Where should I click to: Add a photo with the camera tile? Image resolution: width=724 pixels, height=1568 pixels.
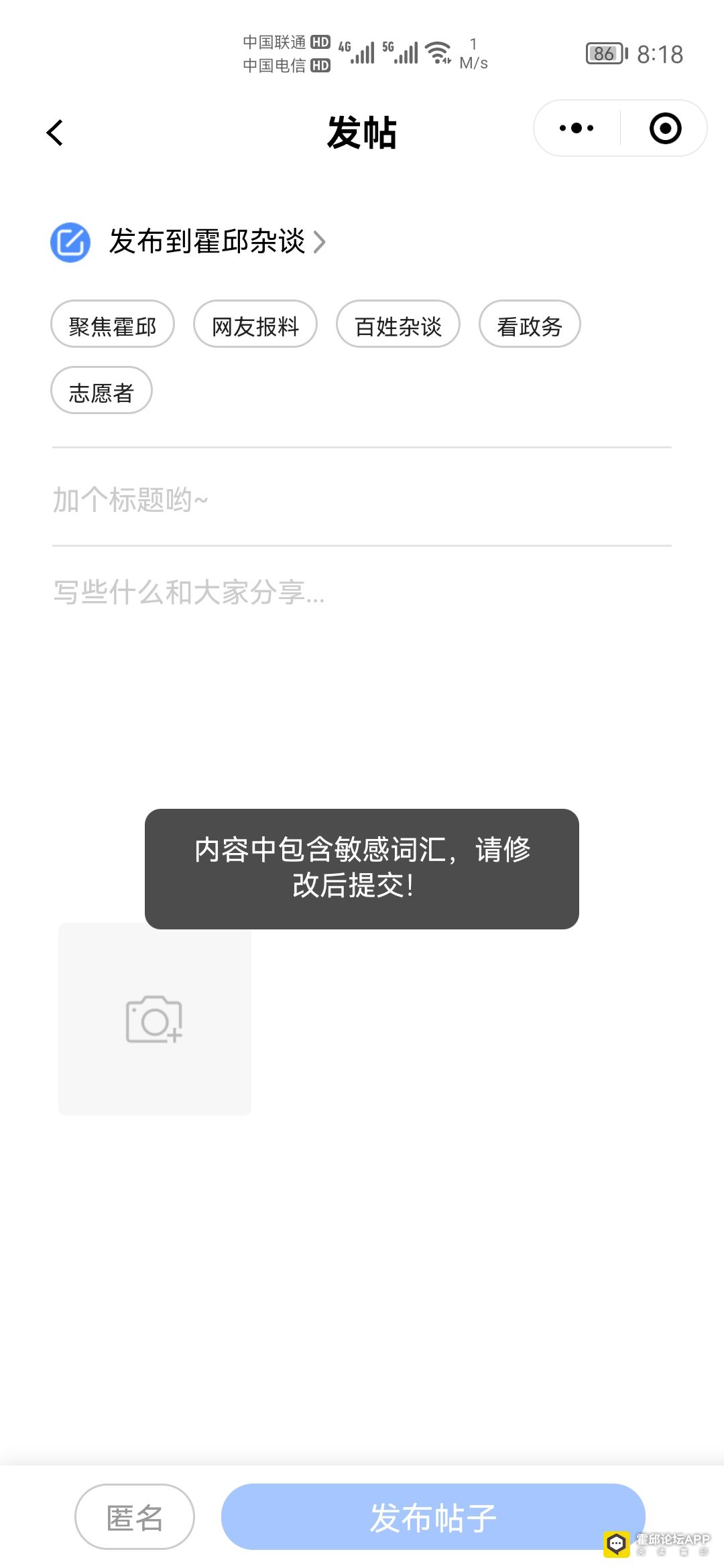(x=155, y=1019)
